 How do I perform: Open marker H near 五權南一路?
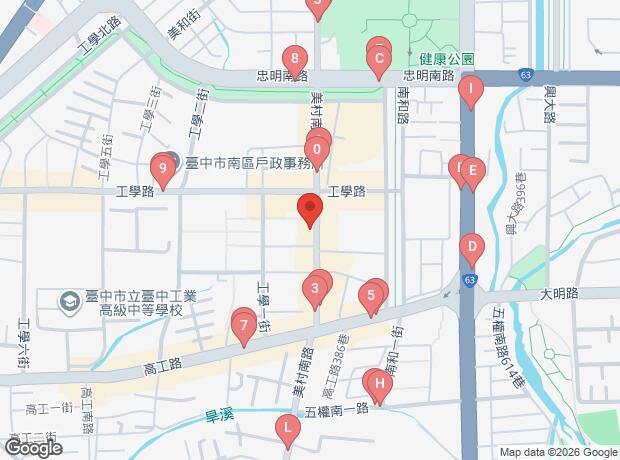[378, 383]
